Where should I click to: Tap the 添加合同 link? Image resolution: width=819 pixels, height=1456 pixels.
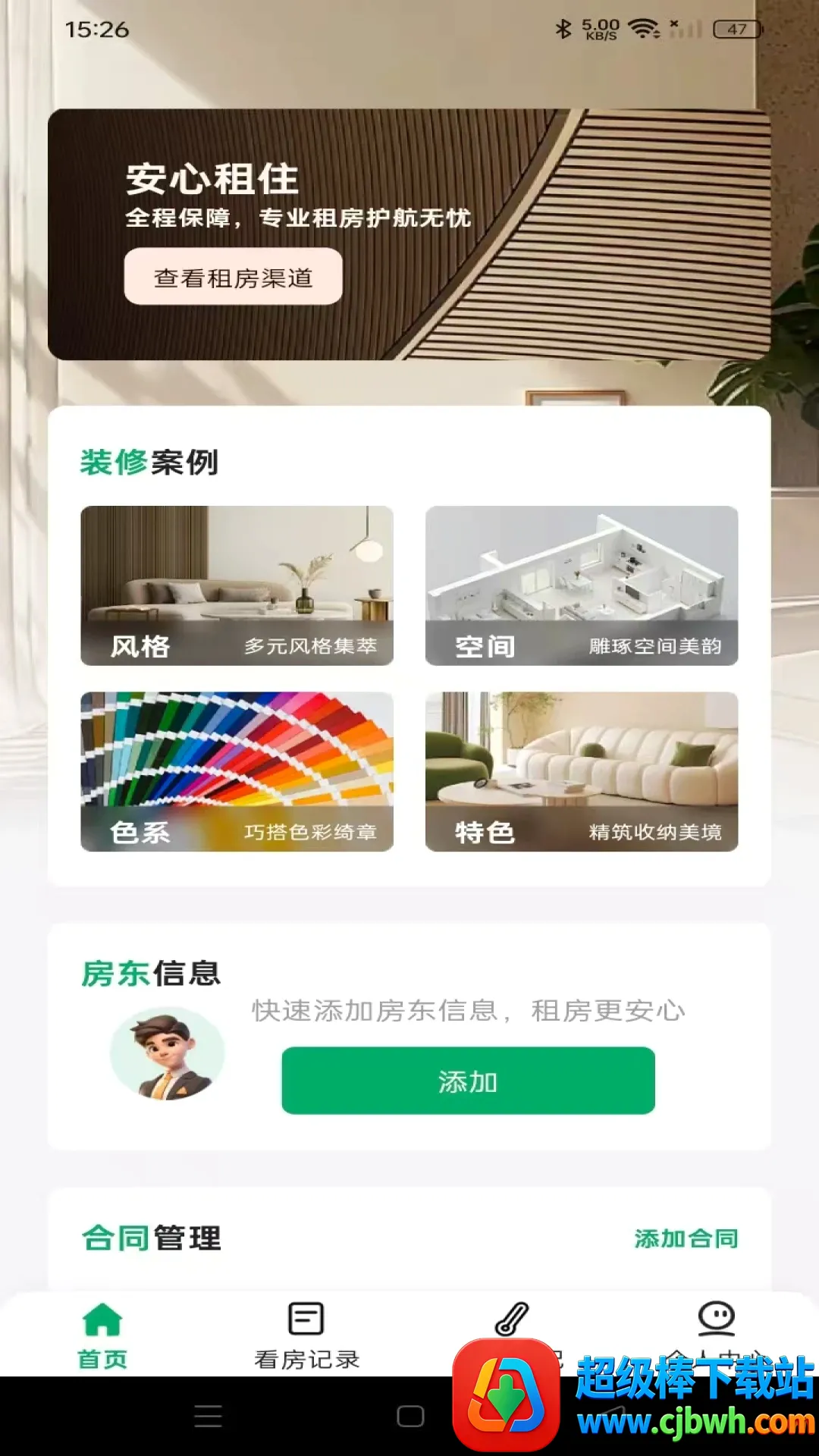686,1238
